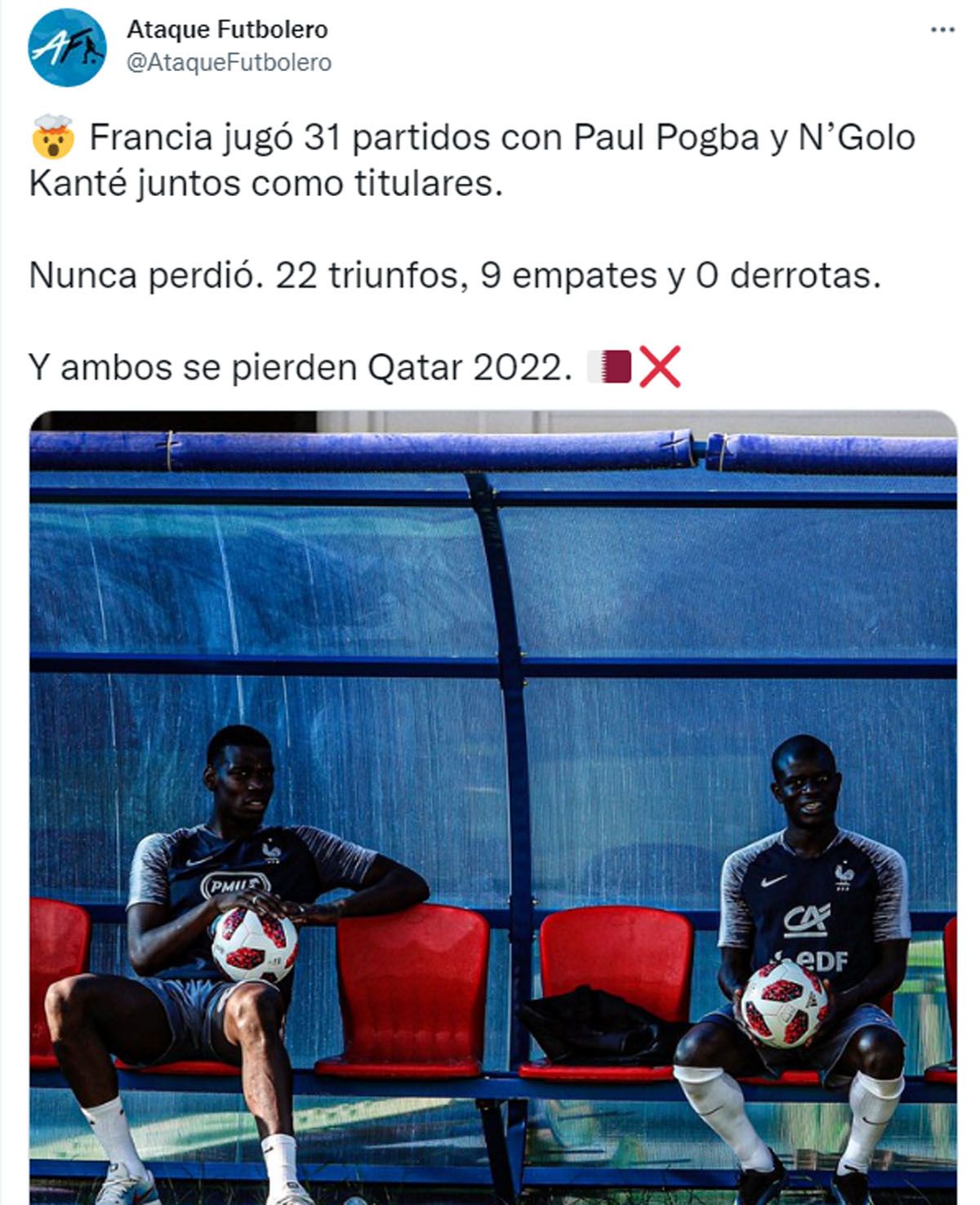This screenshot has height=1205, width=980.
Task: Open the tweet's attached bench photo
Action: (492, 806)
